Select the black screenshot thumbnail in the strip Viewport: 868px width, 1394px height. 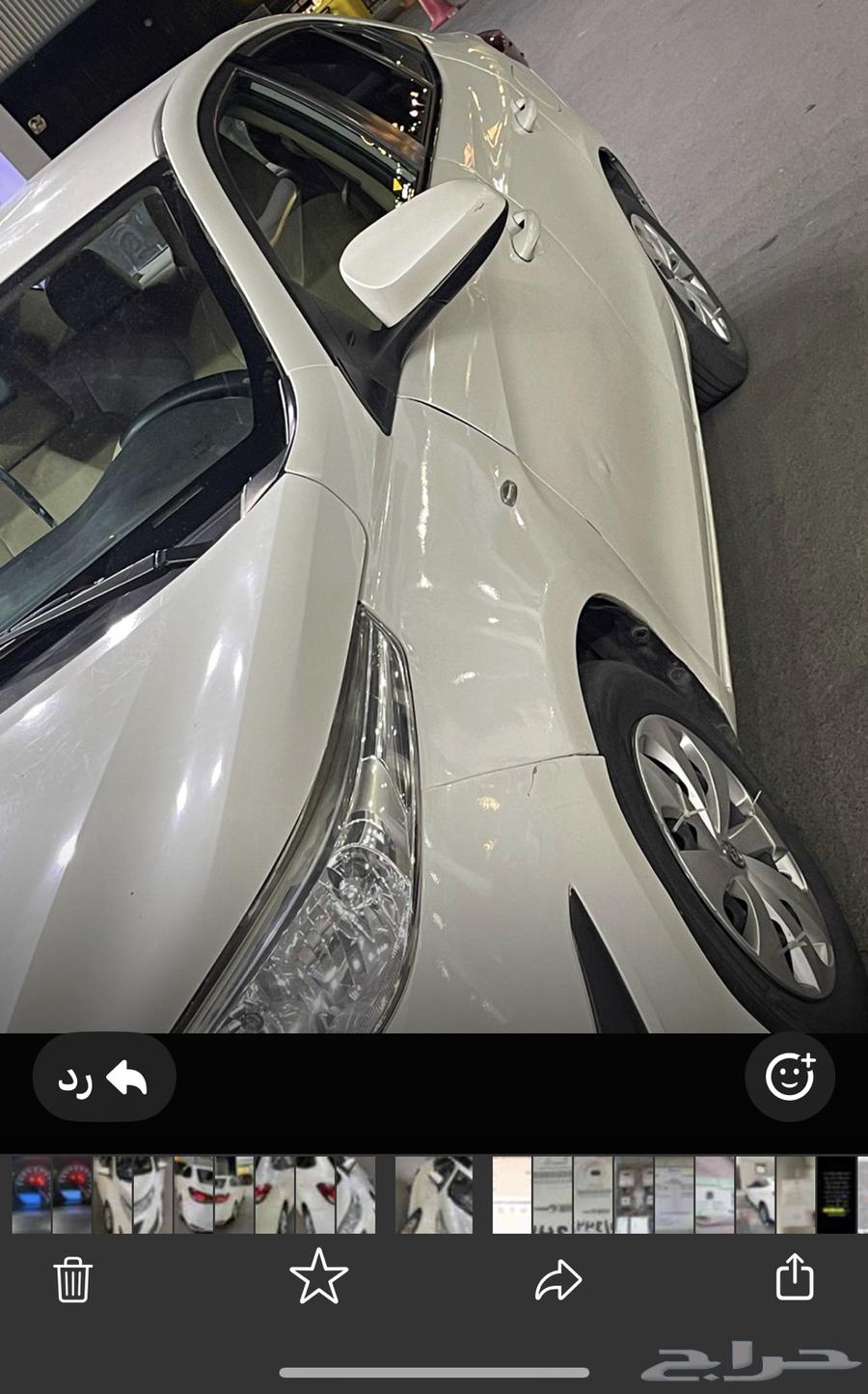pyautogui.click(x=836, y=1194)
